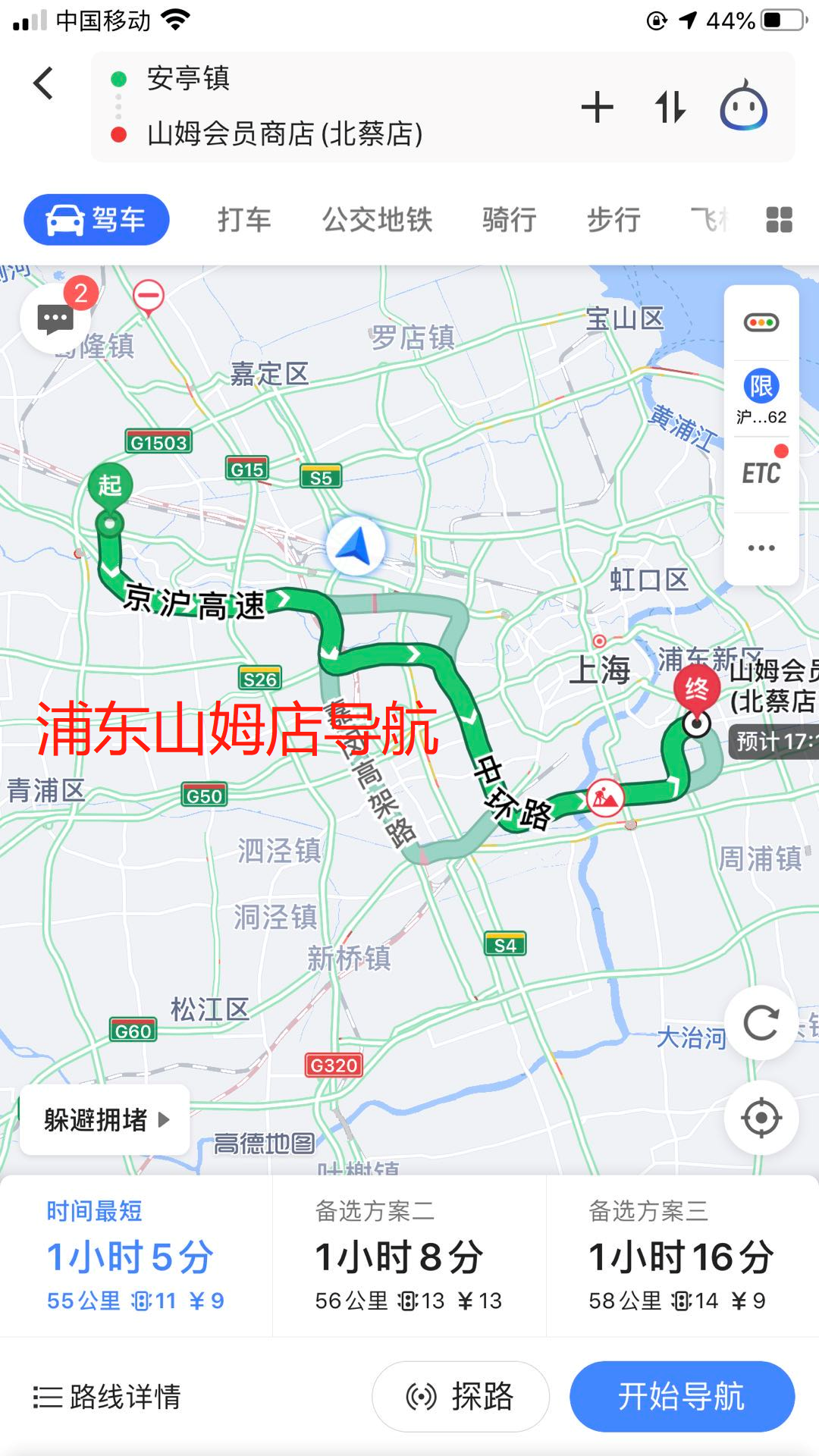Recenter map on my location
The image size is (819, 1456).
click(x=761, y=1118)
